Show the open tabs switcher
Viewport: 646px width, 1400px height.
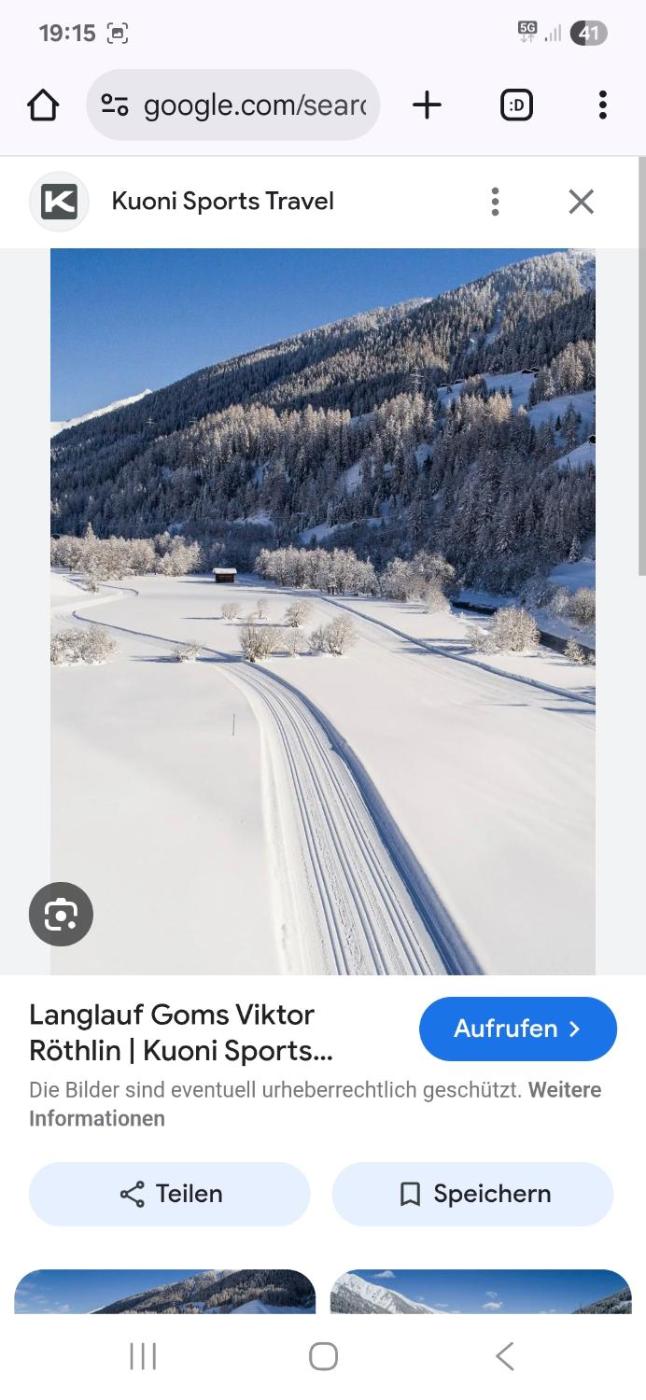516,105
